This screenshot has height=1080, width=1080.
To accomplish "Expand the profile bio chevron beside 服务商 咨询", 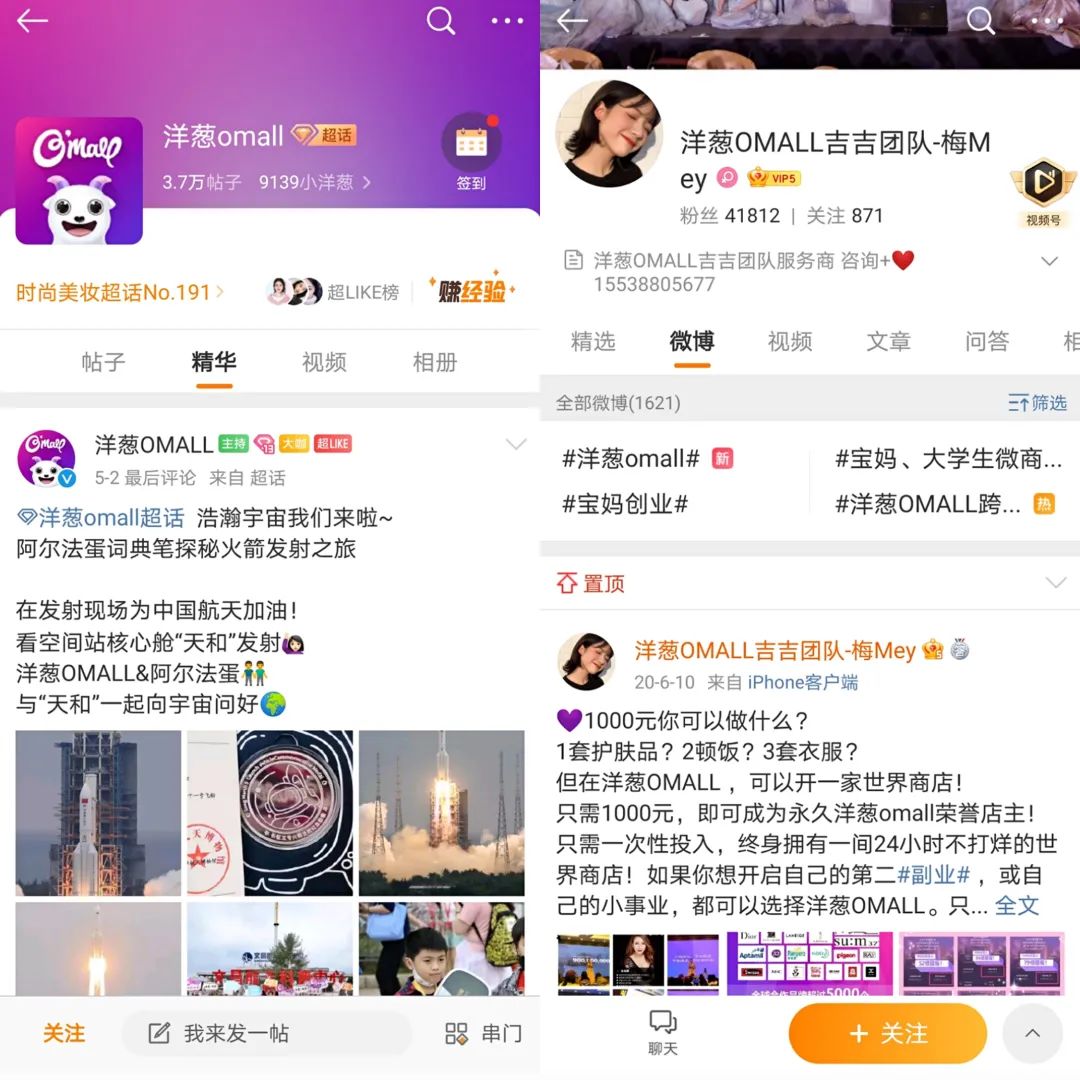I will [x=1049, y=261].
